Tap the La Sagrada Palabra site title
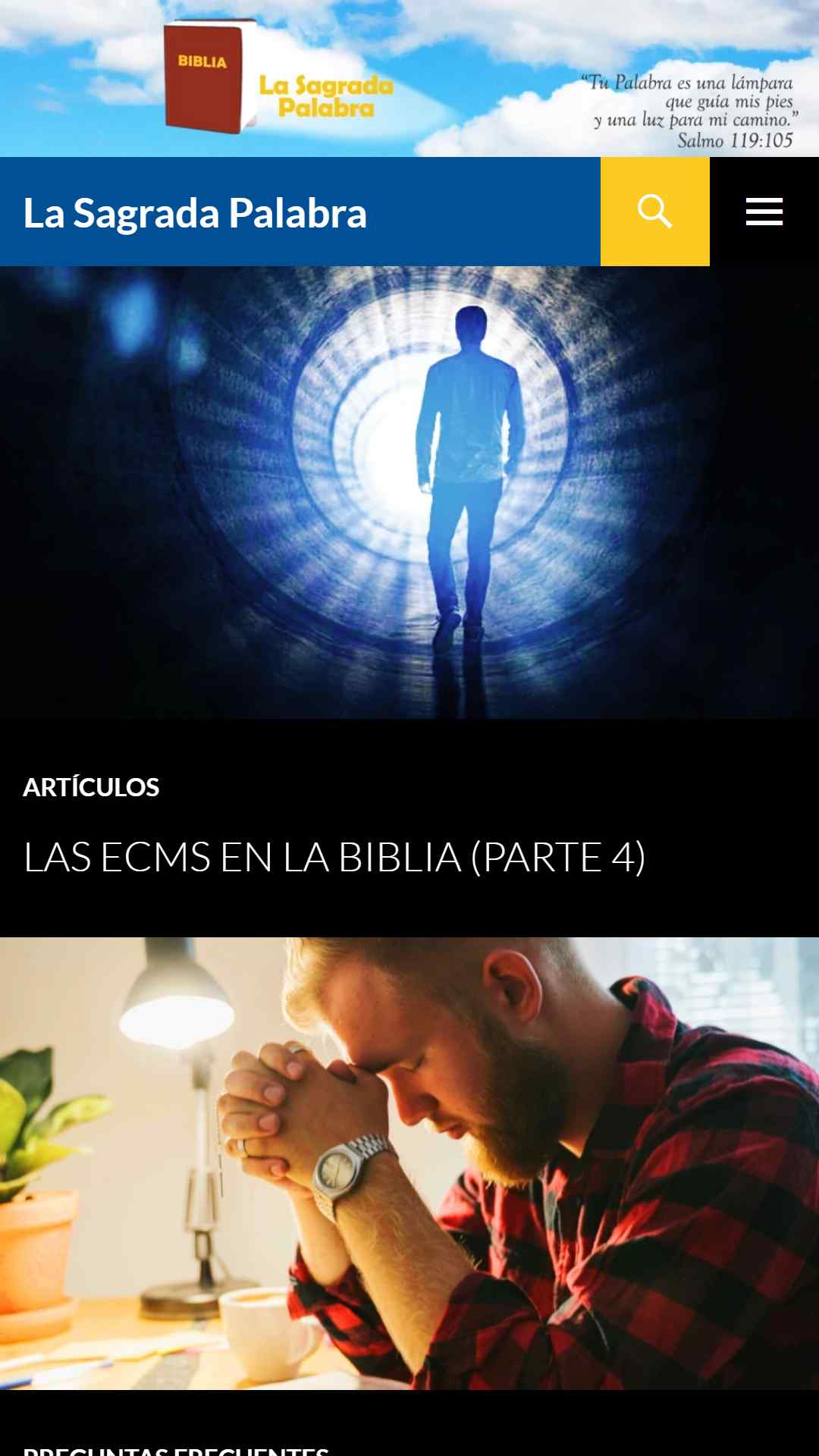This screenshot has height=1456, width=819. (x=195, y=213)
